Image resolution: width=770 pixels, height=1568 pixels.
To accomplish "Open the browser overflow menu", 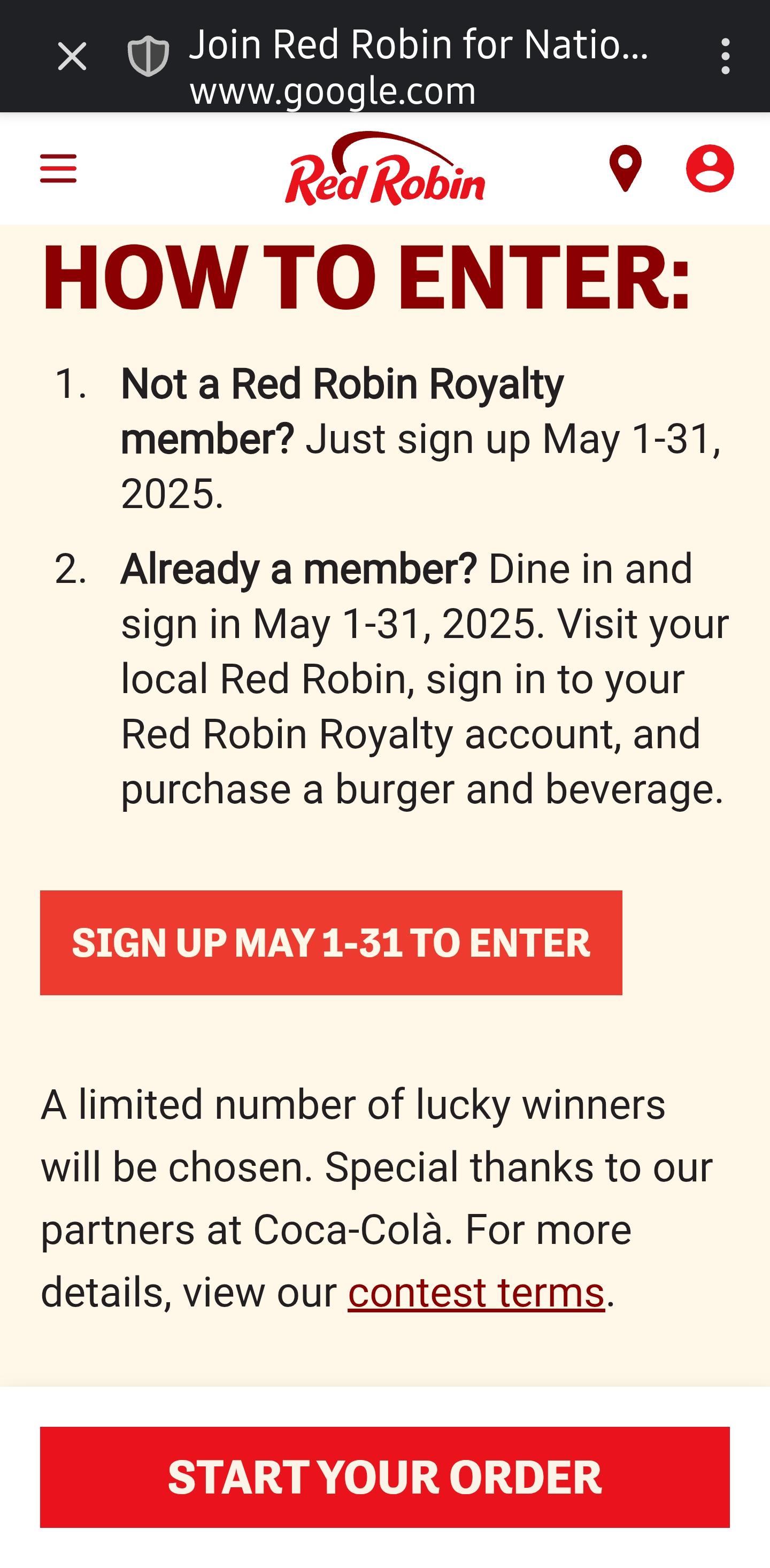I will click(x=725, y=56).
